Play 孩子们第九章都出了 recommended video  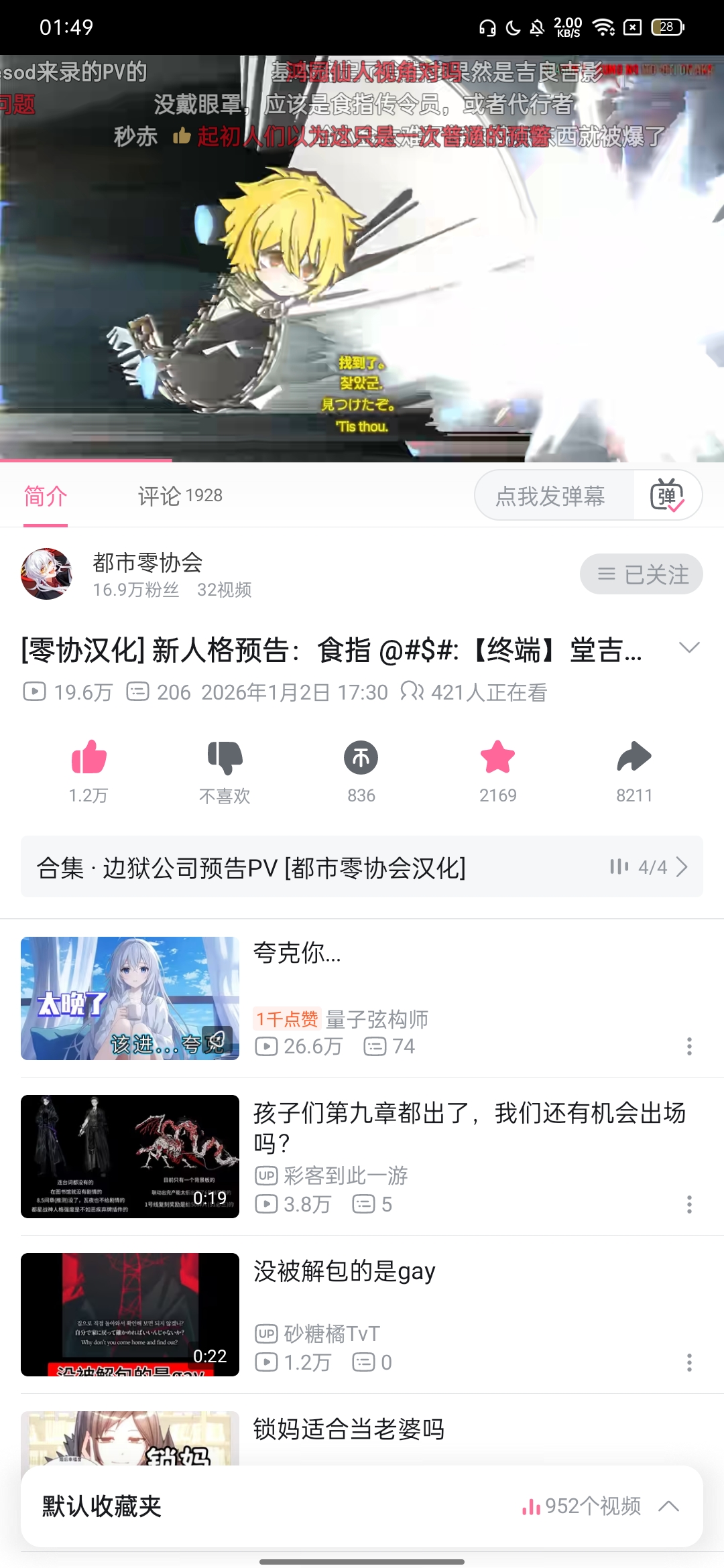(x=130, y=1157)
